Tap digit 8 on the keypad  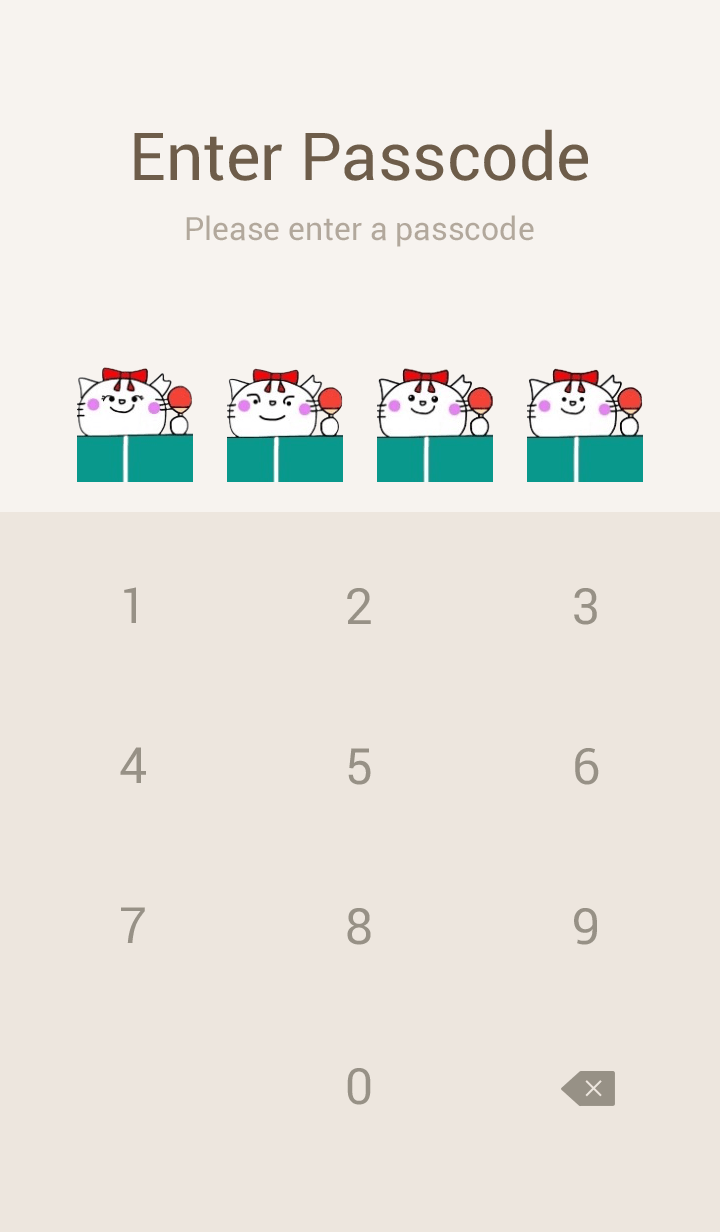tap(359, 927)
